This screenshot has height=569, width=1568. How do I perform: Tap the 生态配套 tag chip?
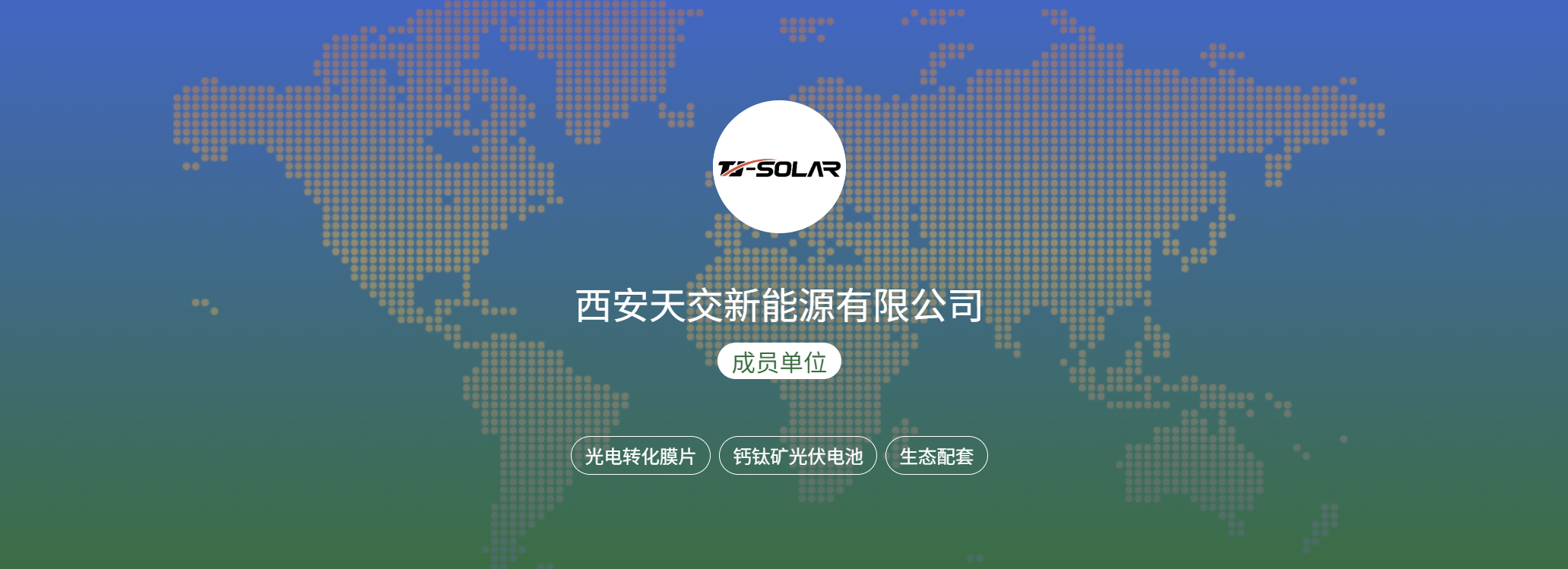pos(936,456)
